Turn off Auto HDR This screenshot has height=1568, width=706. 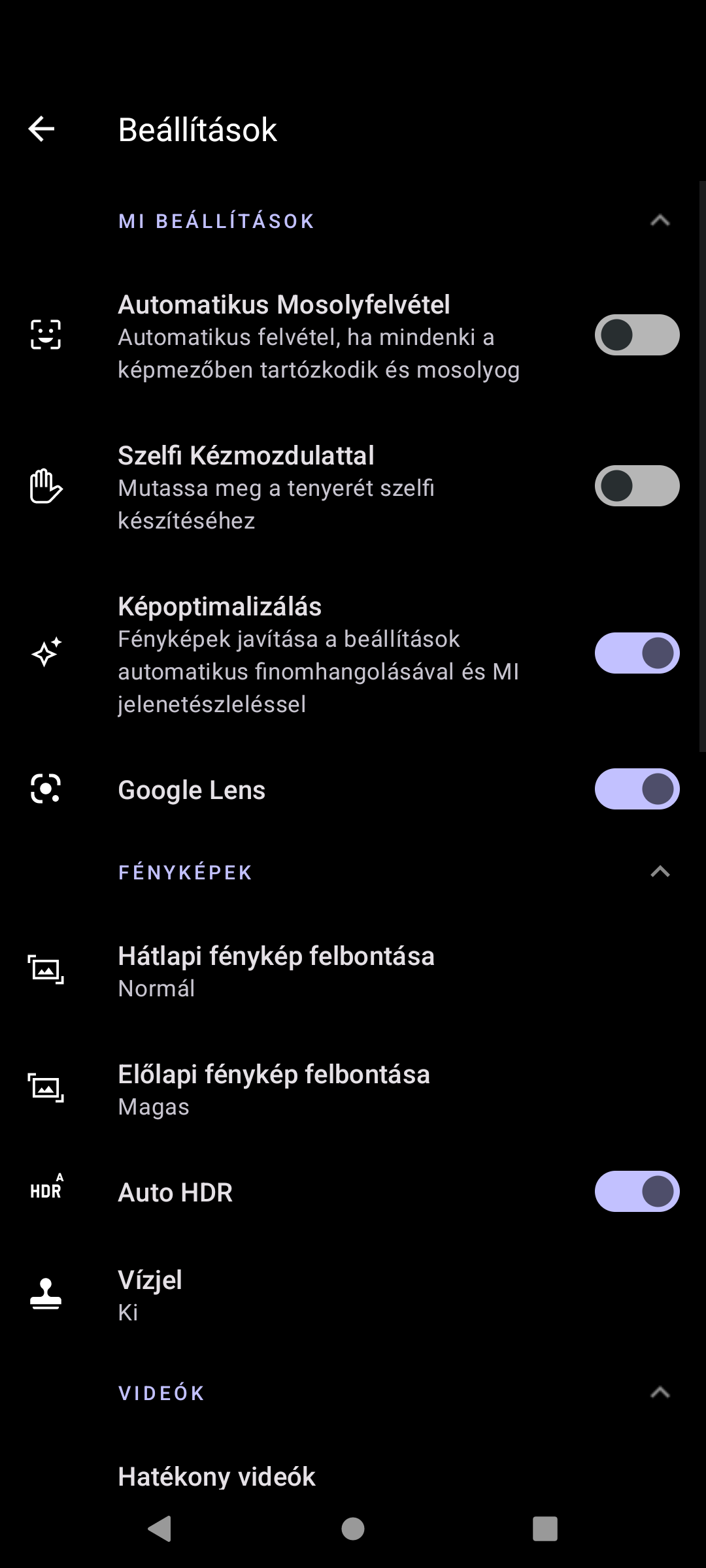637,1192
